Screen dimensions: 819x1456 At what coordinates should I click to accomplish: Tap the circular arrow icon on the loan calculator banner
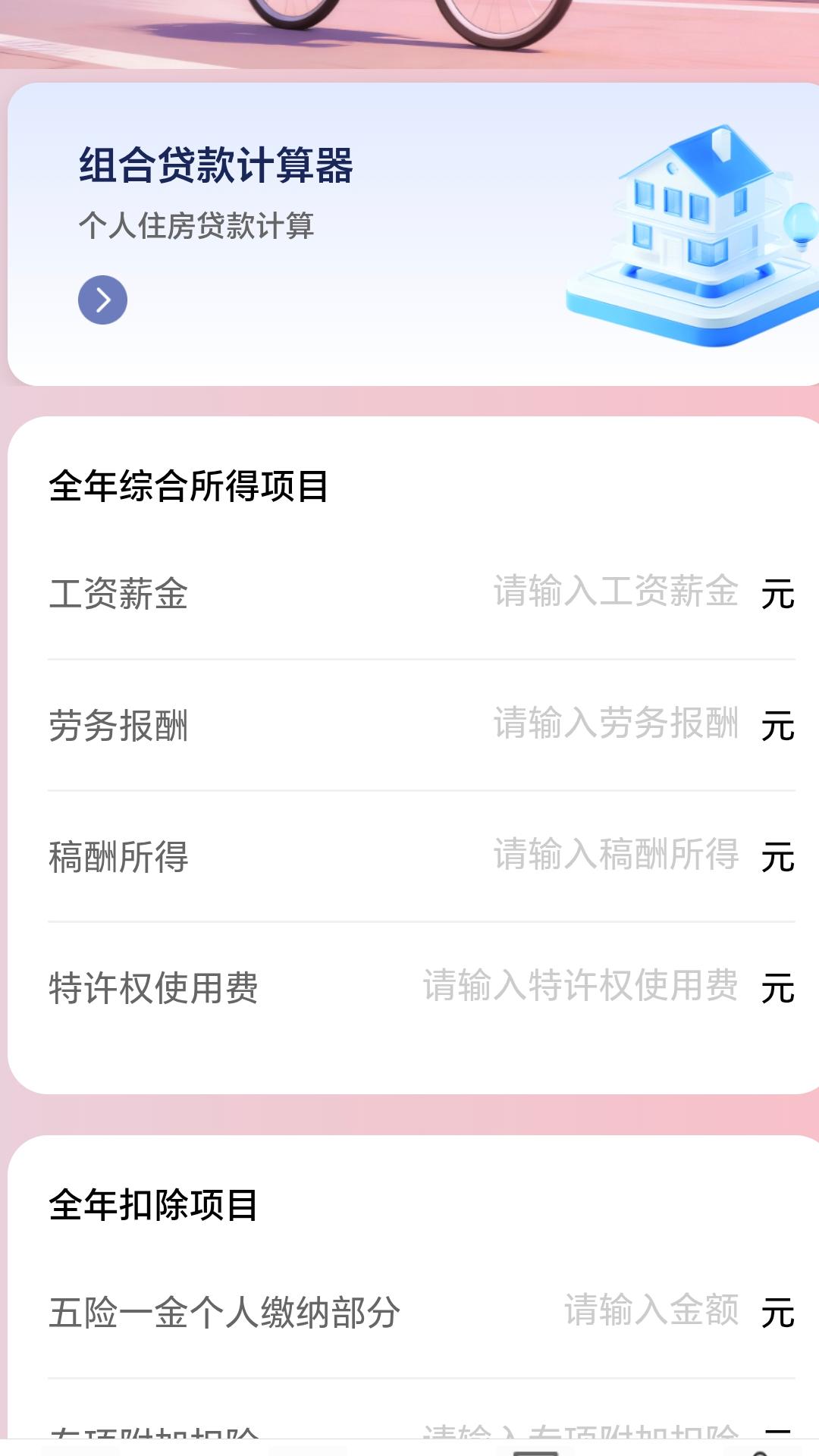point(102,300)
